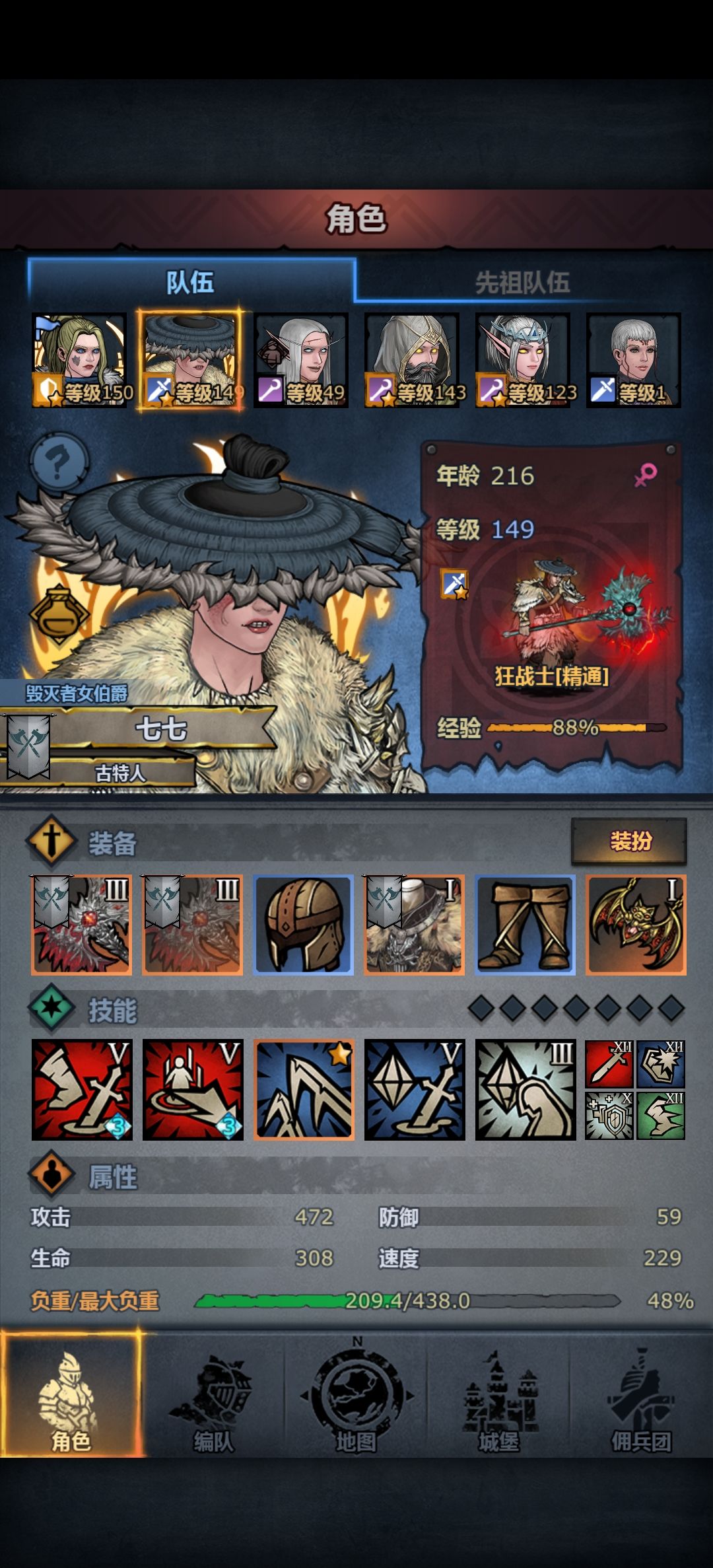Select the 等级150 team member portrait
The height and width of the screenshot is (1568, 713).
79,360
